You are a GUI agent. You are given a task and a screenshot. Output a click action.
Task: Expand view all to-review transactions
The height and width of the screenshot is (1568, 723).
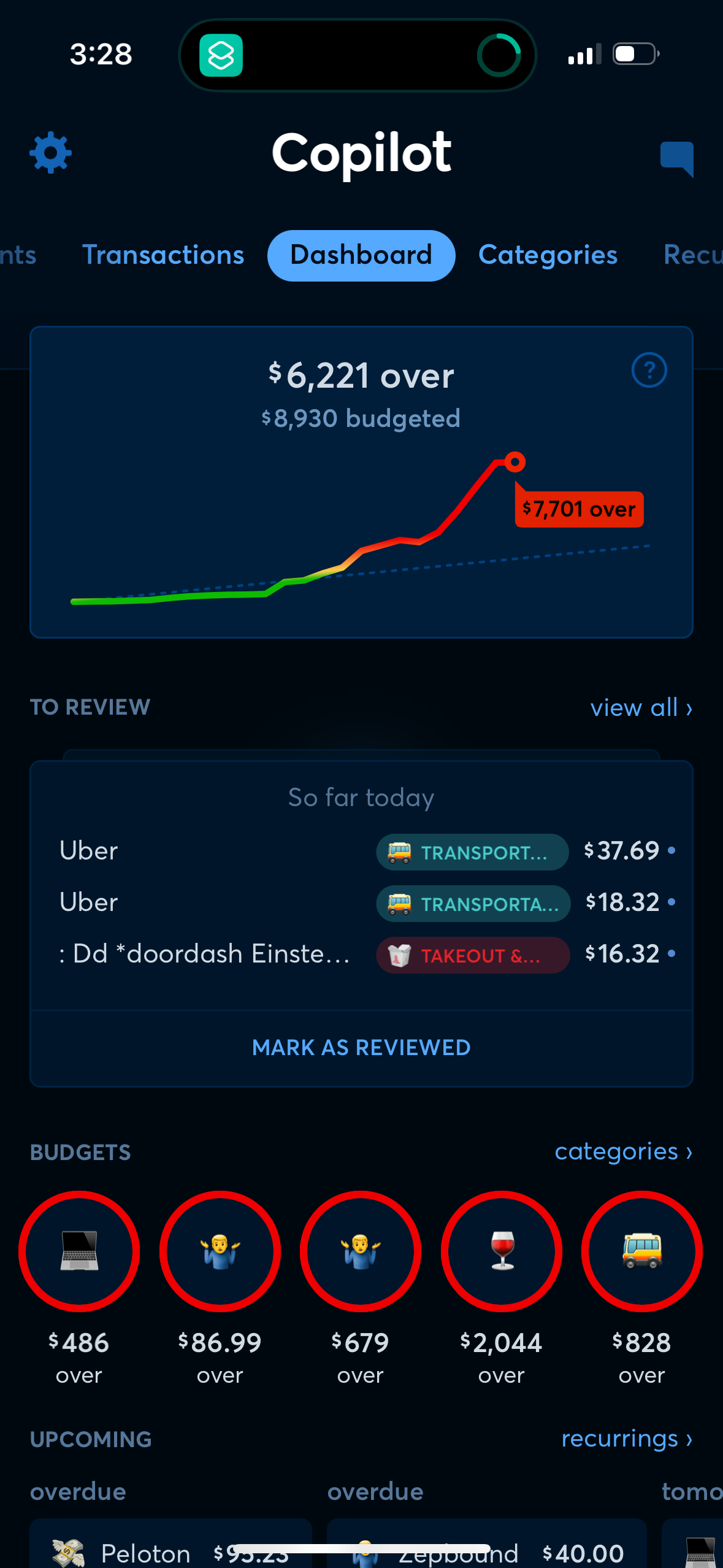click(640, 707)
